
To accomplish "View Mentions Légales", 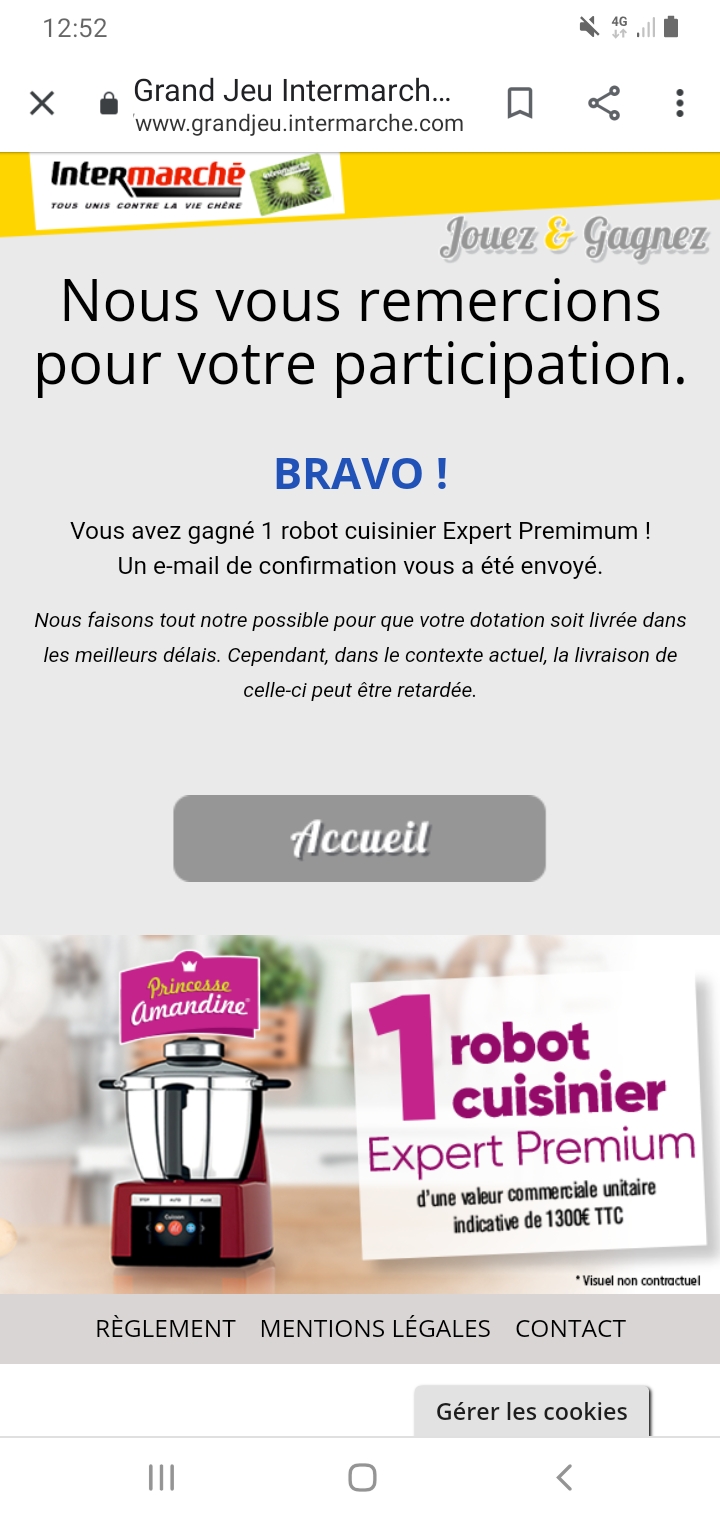I will coord(375,1328).
